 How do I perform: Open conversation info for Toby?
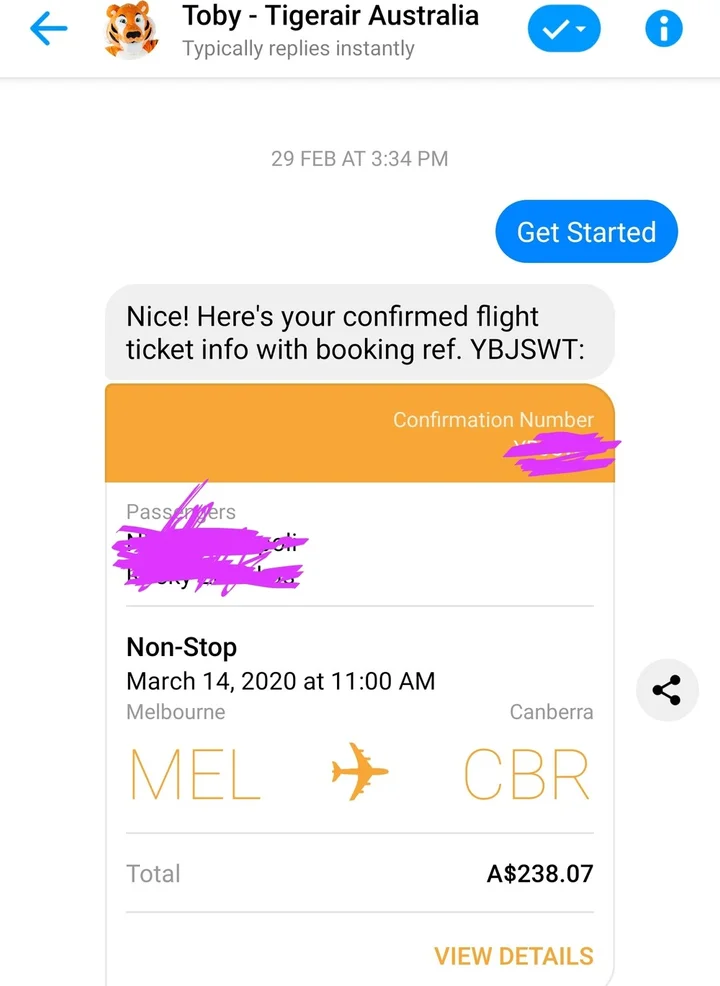click(663, 31)
